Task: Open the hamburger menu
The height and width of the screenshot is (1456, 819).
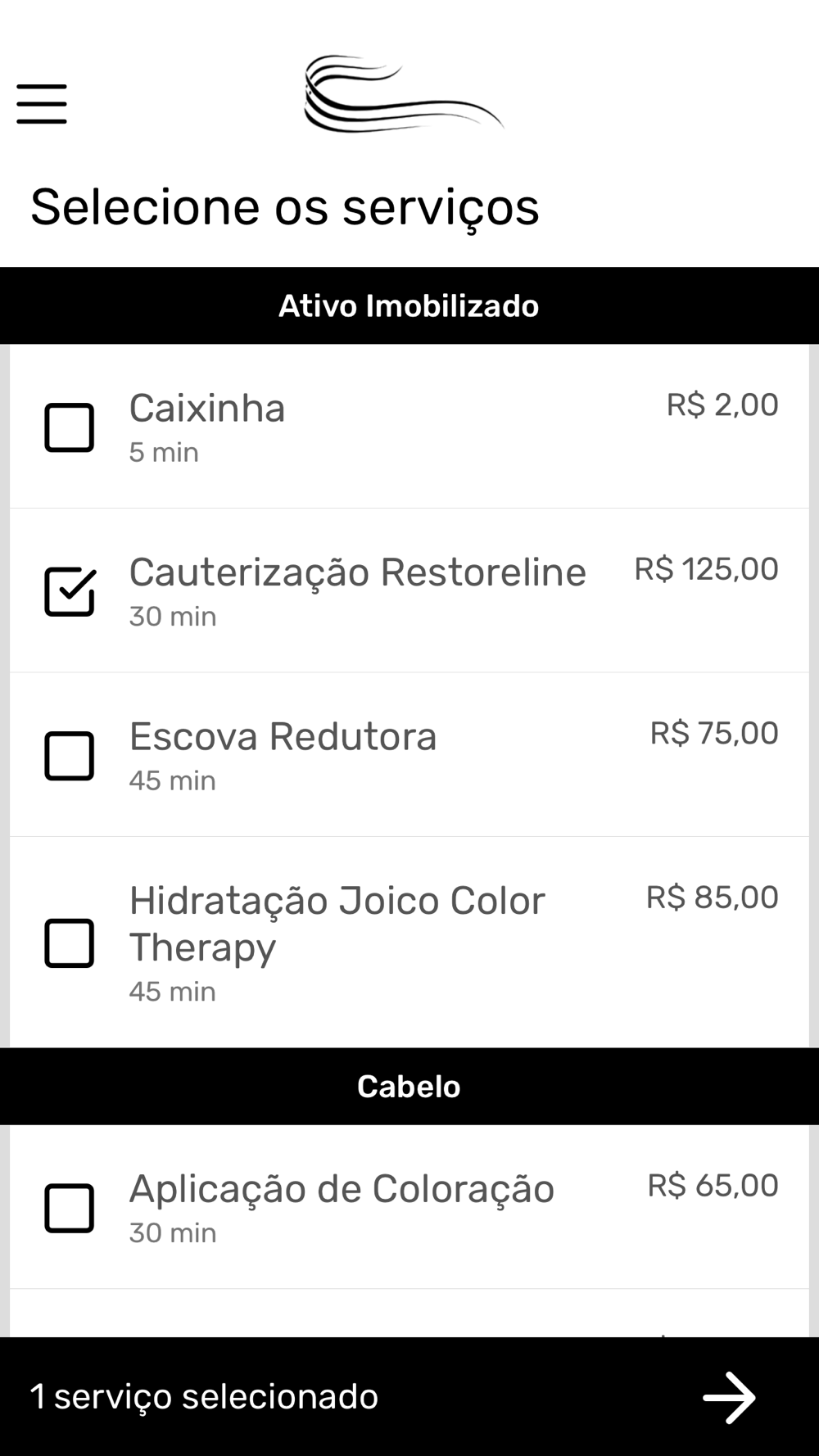Action: 42,104
